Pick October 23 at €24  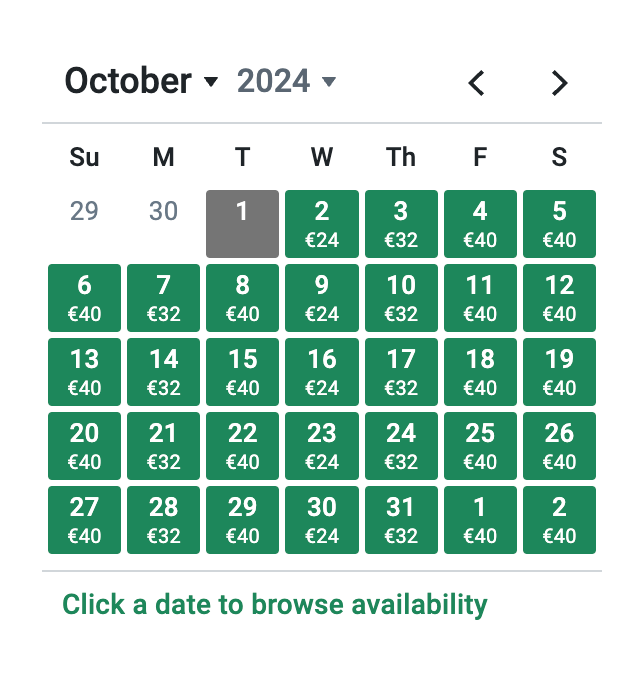point(322,446)
